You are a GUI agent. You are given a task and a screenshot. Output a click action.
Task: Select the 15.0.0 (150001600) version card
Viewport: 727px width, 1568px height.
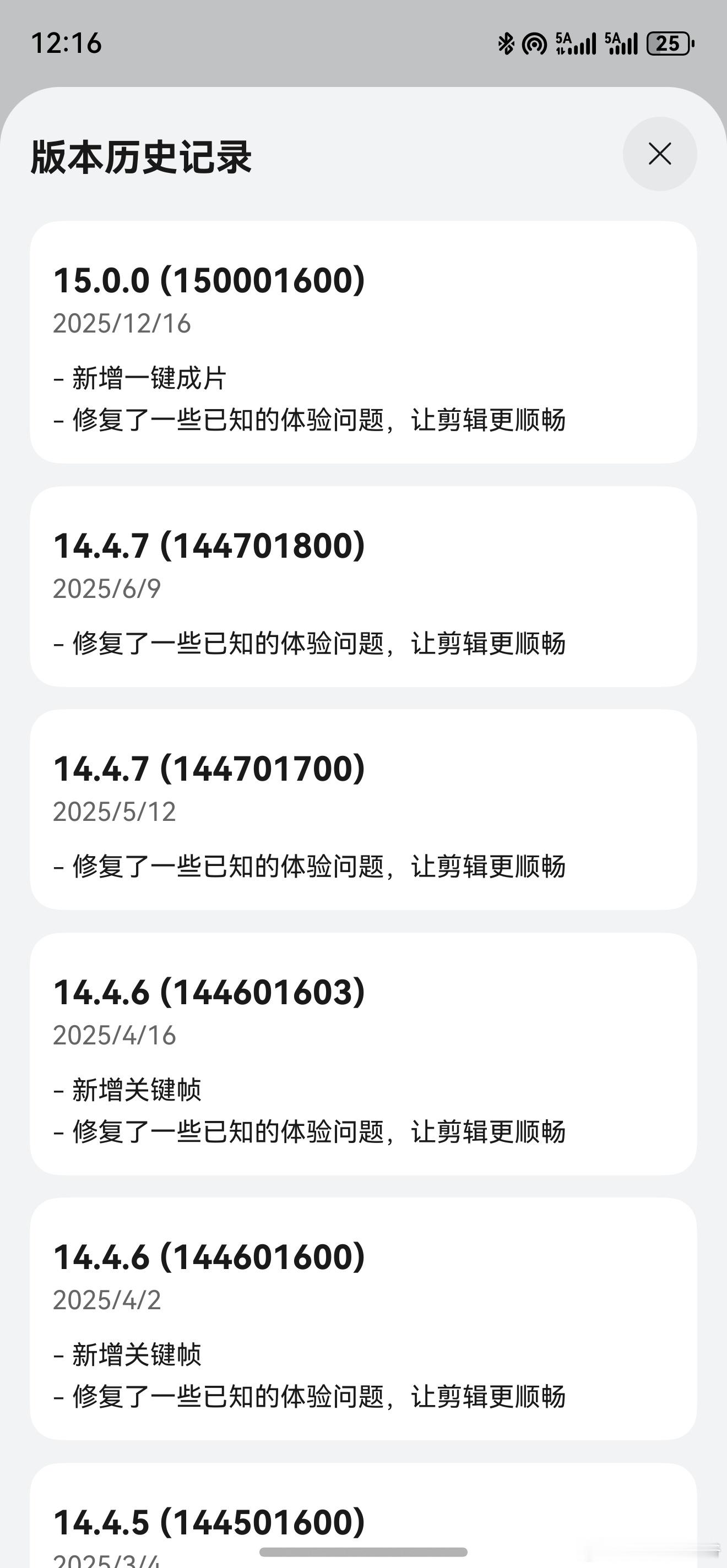tap(363, 341)
